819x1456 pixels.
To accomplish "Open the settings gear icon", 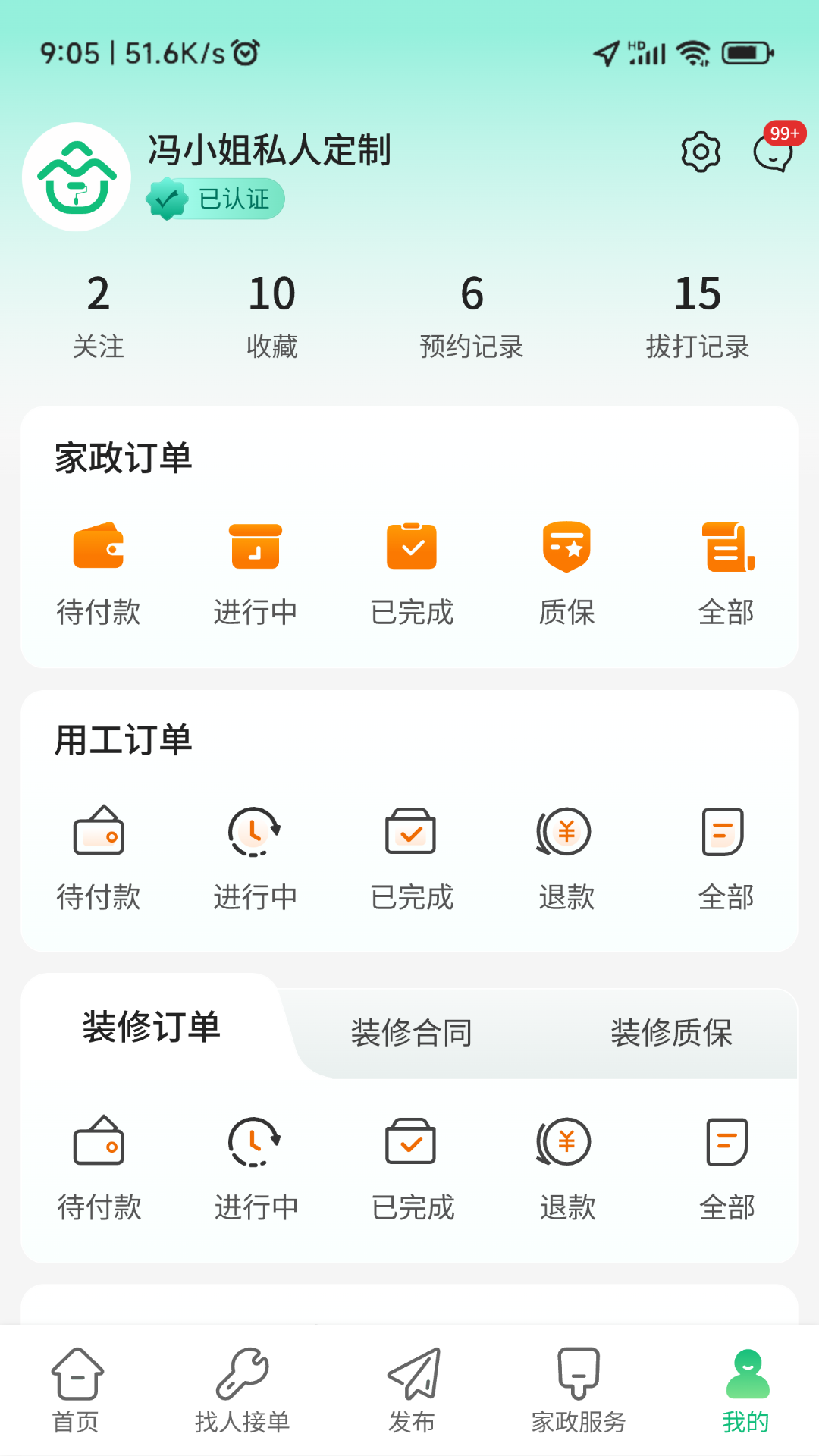I will [x=700, y=152].
